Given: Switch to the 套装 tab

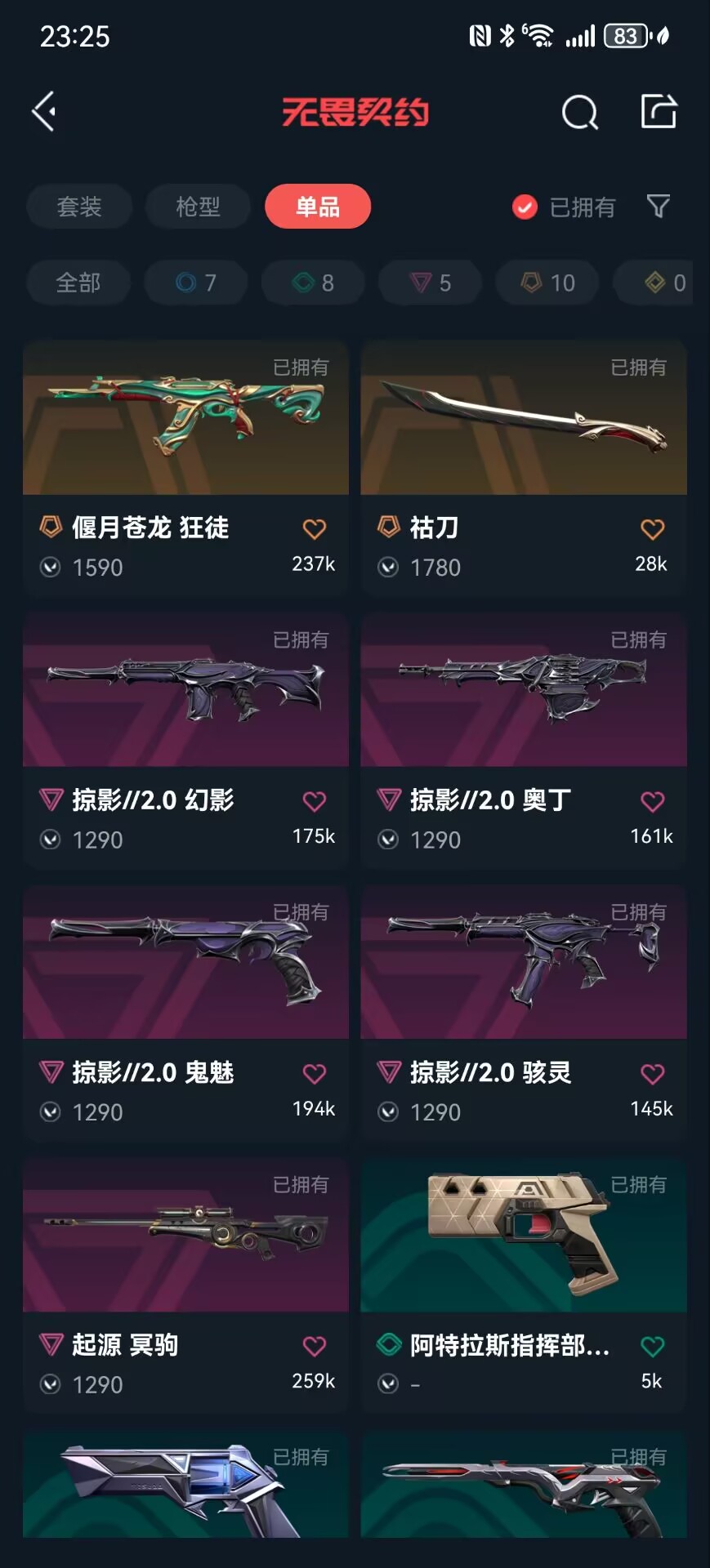Looking at the screenshot, I should (79, 207).
